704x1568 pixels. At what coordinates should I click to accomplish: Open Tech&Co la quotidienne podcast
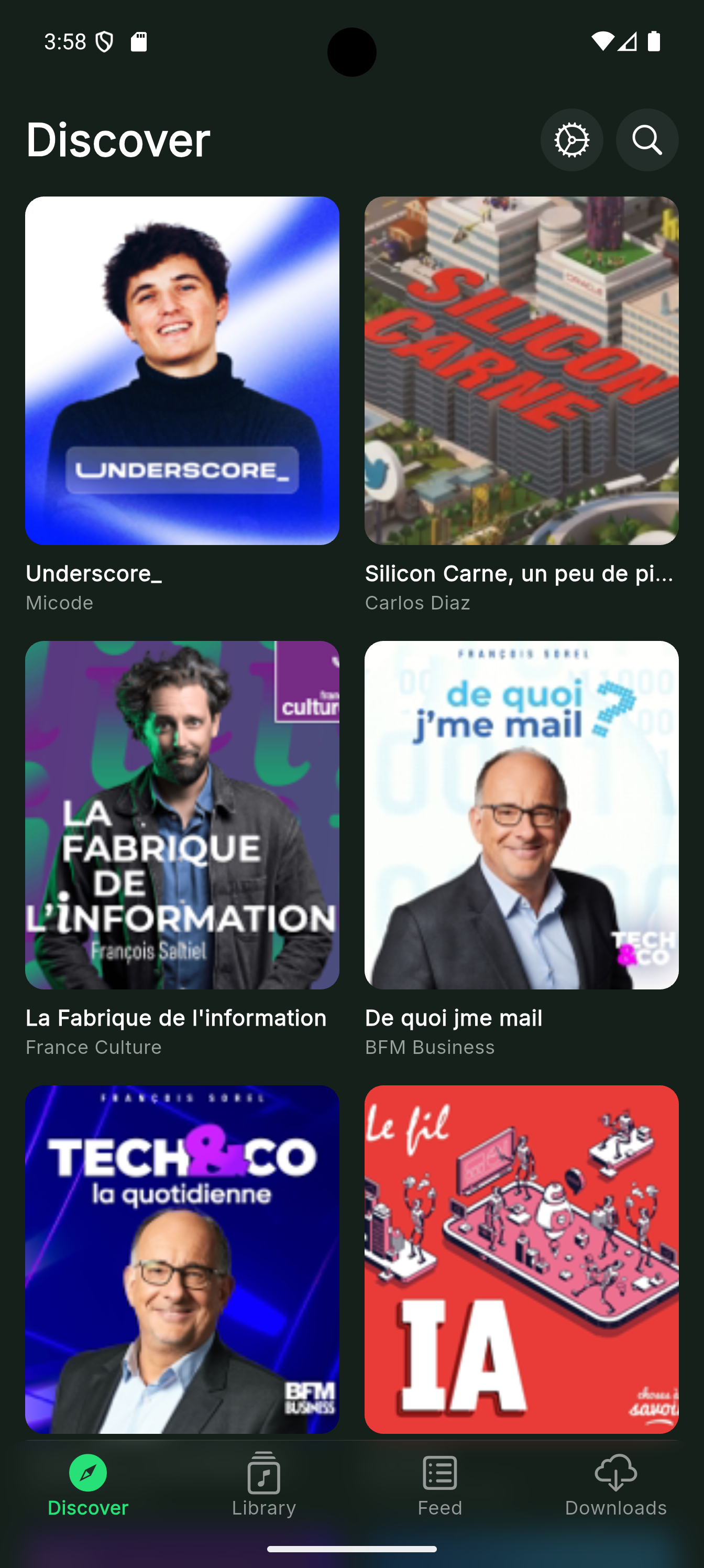tap(182, 1259)
